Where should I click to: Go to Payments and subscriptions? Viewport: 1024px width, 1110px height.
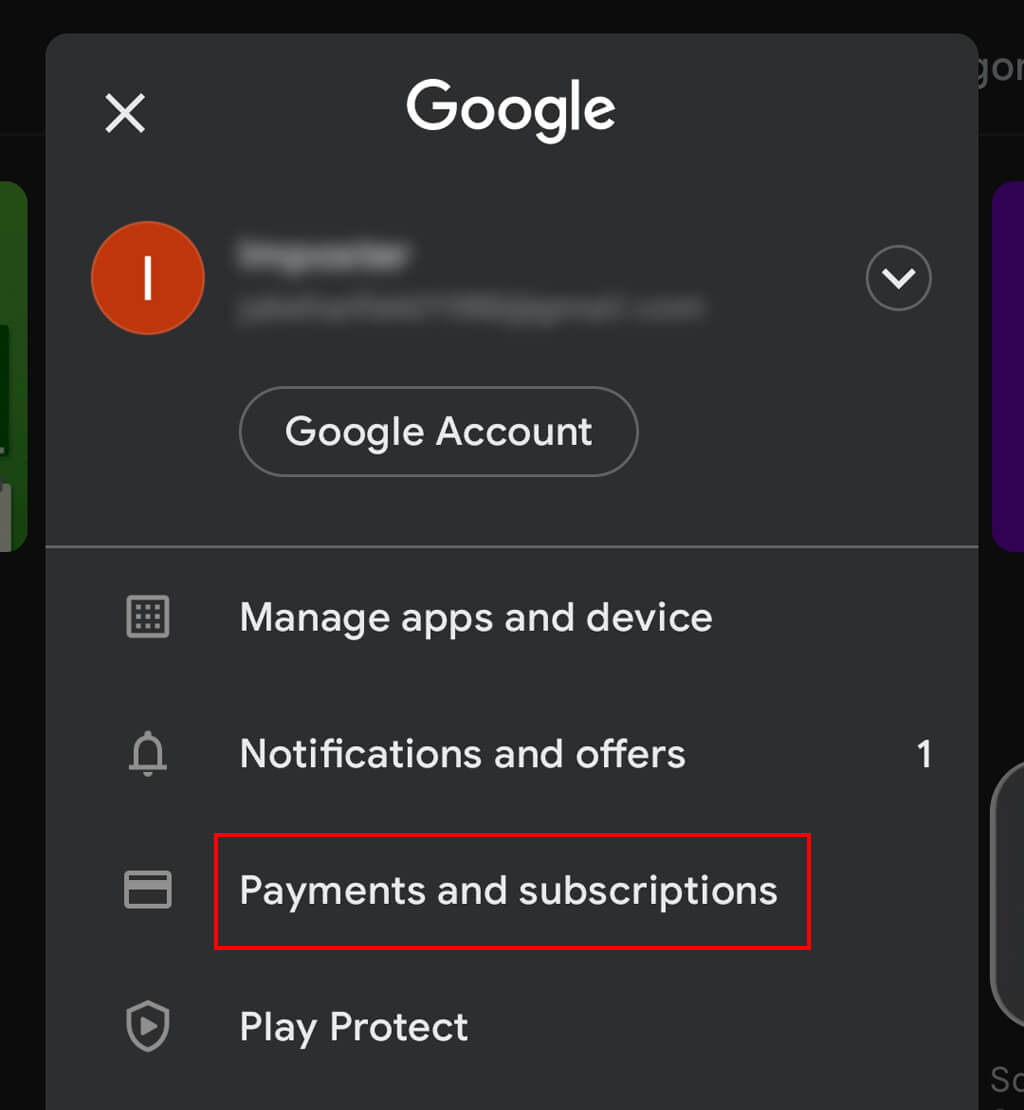pyautogui.click(x=508, y=890)
